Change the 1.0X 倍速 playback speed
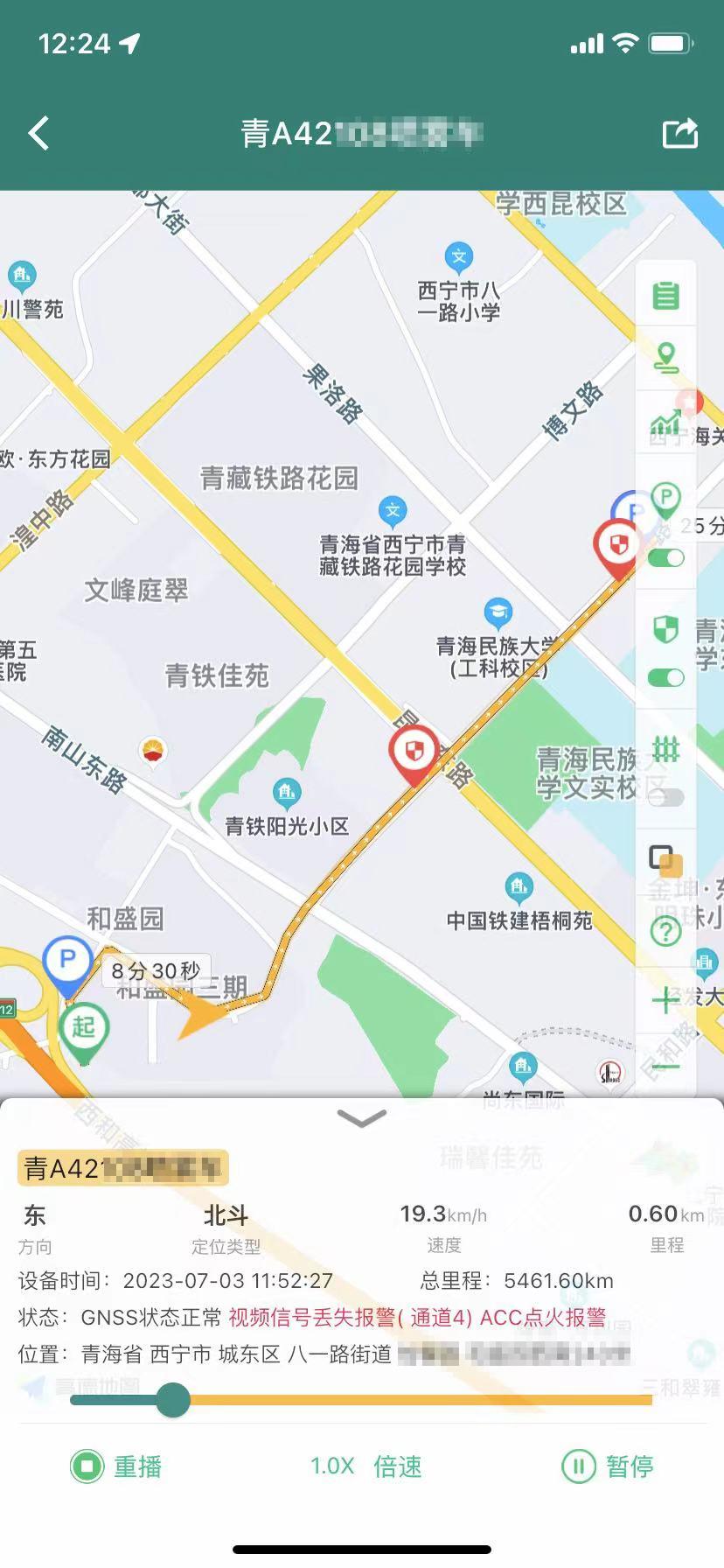724x1568 pixels. click(x=366, y=1466)
